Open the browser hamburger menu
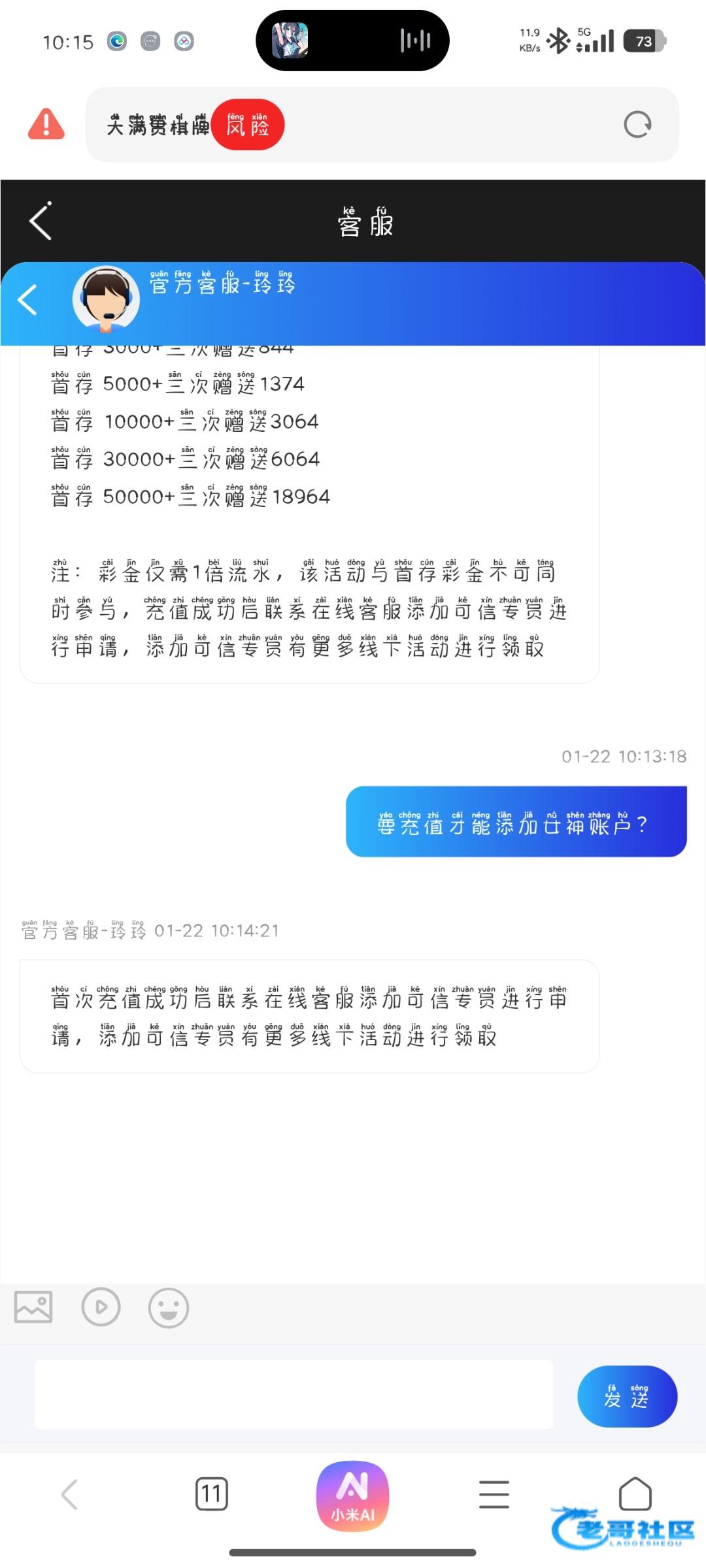 click(x=494, y=1494)
